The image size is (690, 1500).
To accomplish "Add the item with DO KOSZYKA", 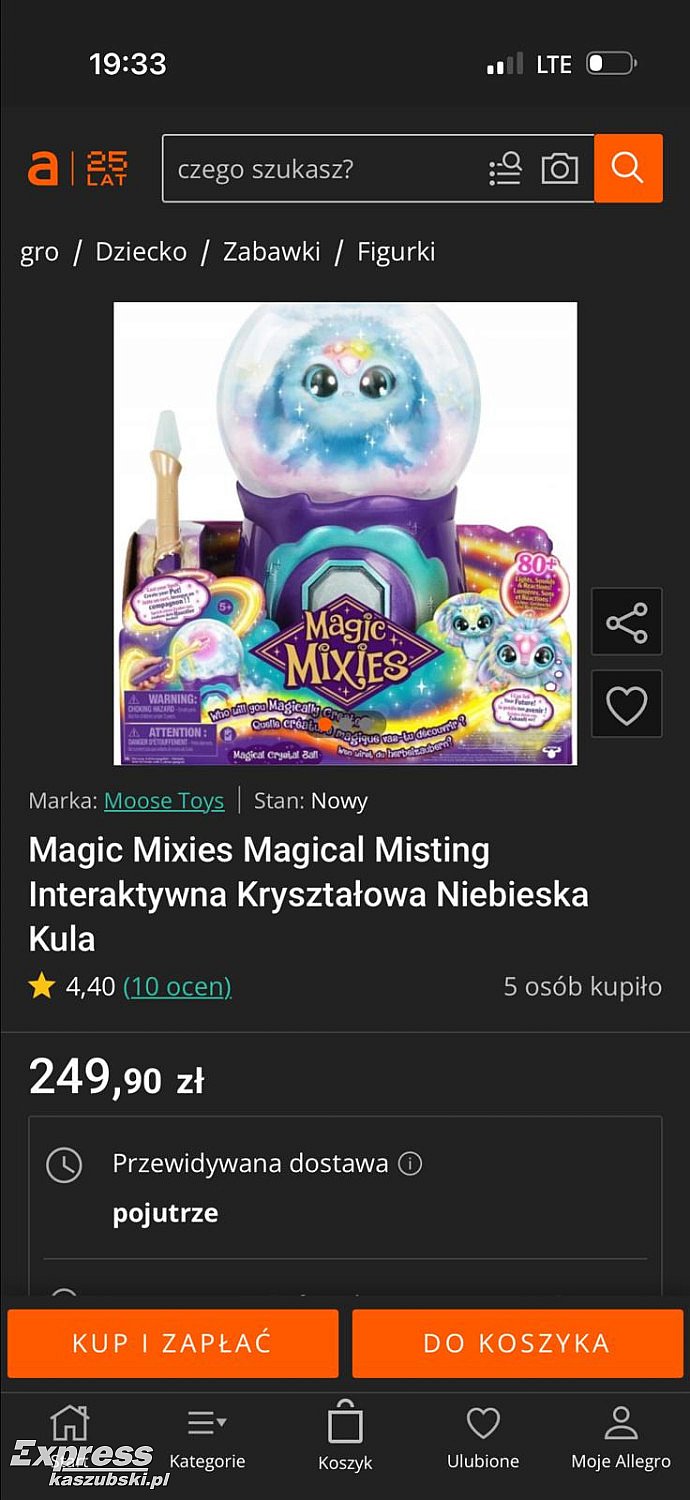I will click(517, 1343).
